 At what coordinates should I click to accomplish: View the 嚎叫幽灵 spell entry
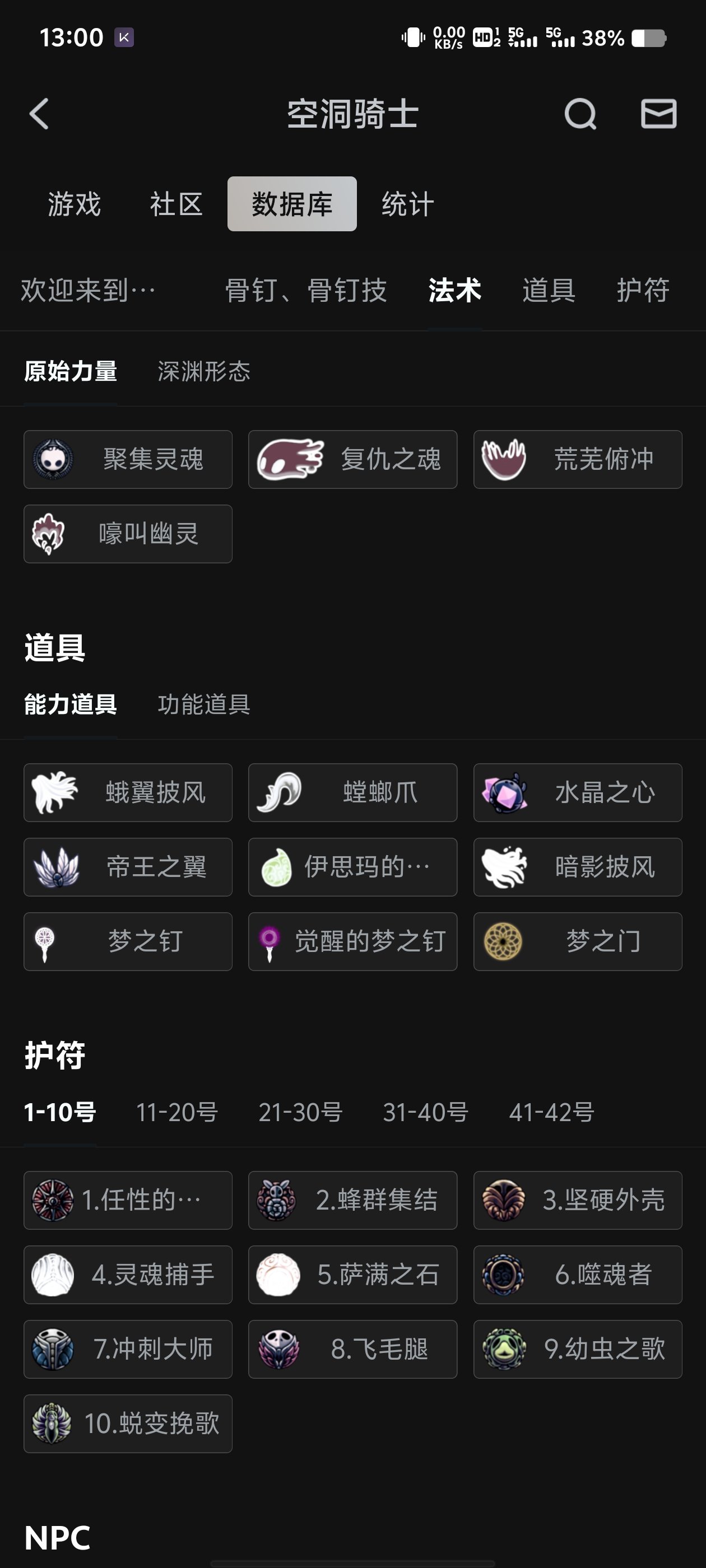coord(128,534)
